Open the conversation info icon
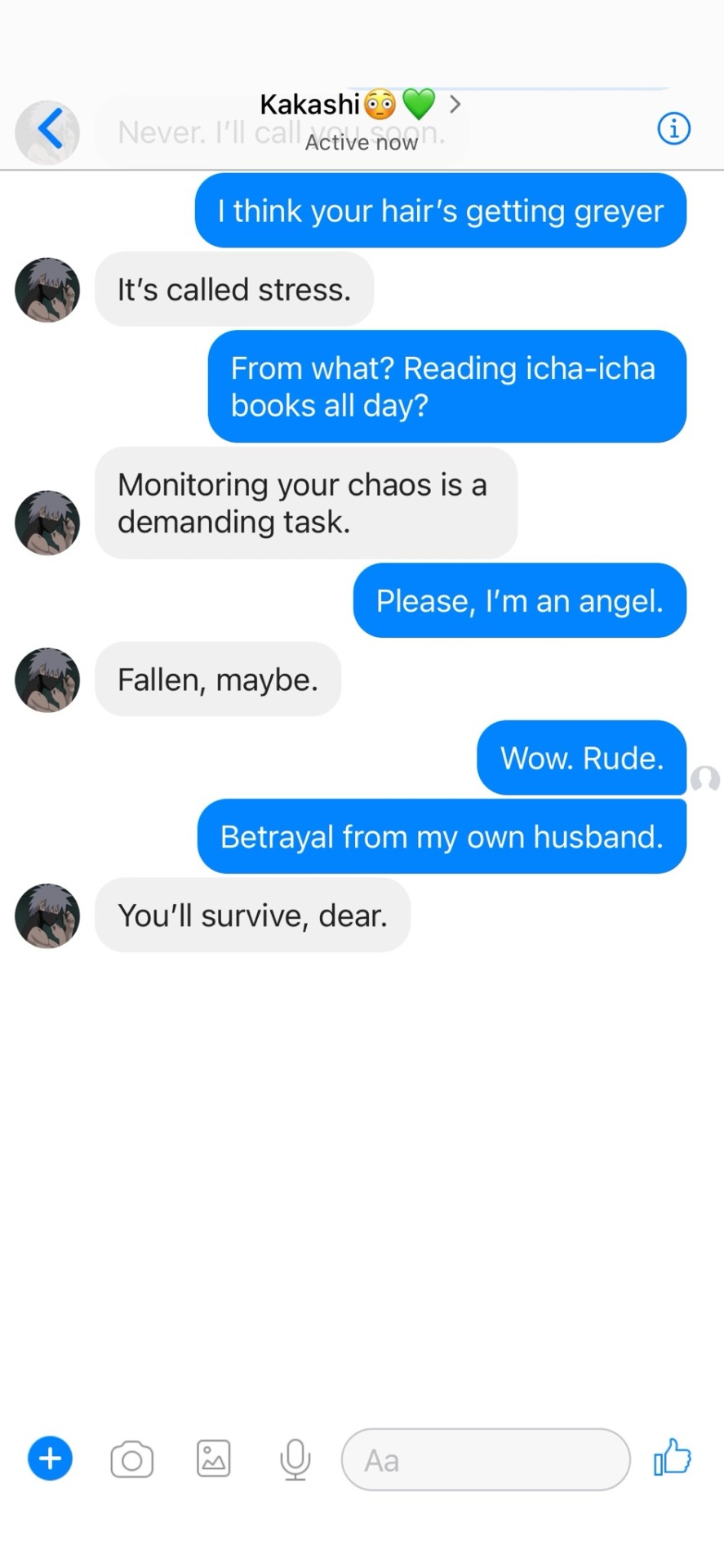The image size is (724, 1568). 673,129
